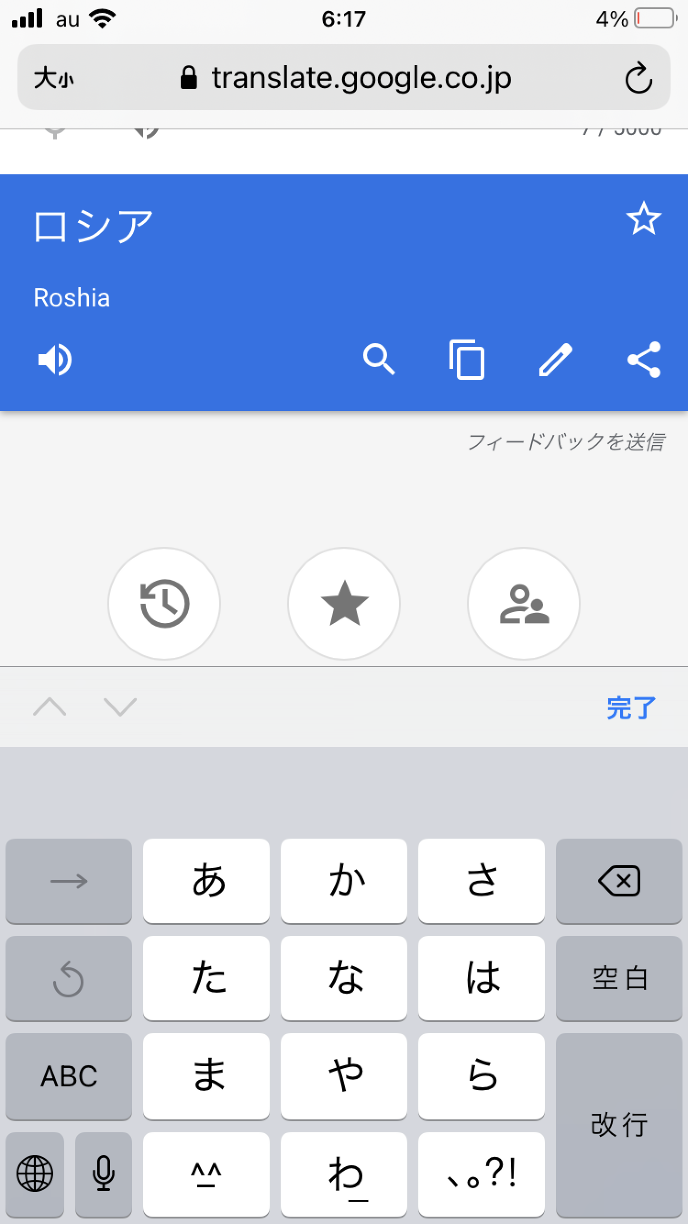Viewport: 688px width, 1224px height.
Task: Listen to the translation audio
Action: pyautogui.click(x=55, y=360)
